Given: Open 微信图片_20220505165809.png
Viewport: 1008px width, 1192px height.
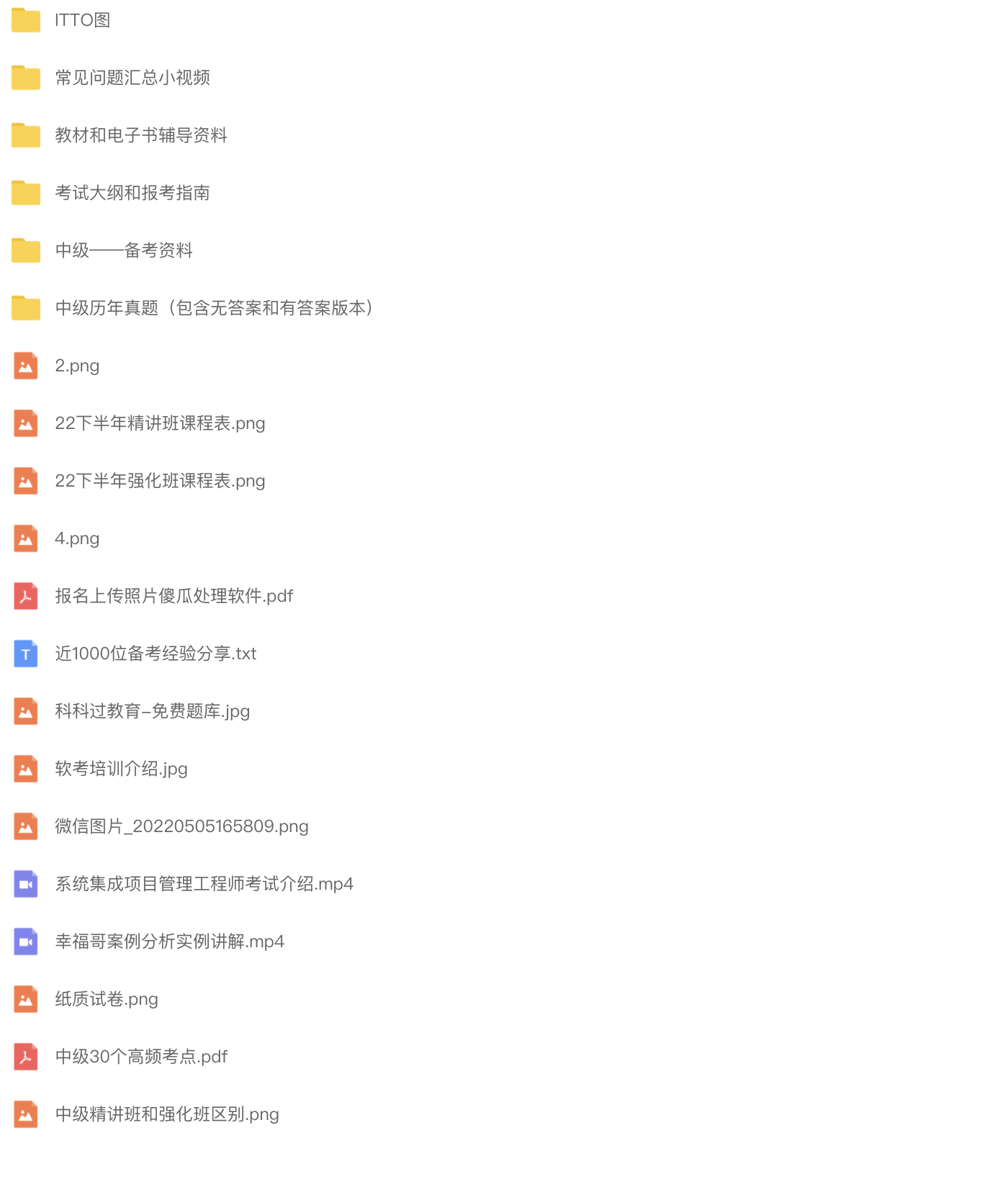Looking at the screenshot, I should pyautogui.click(x=181, y=826).
